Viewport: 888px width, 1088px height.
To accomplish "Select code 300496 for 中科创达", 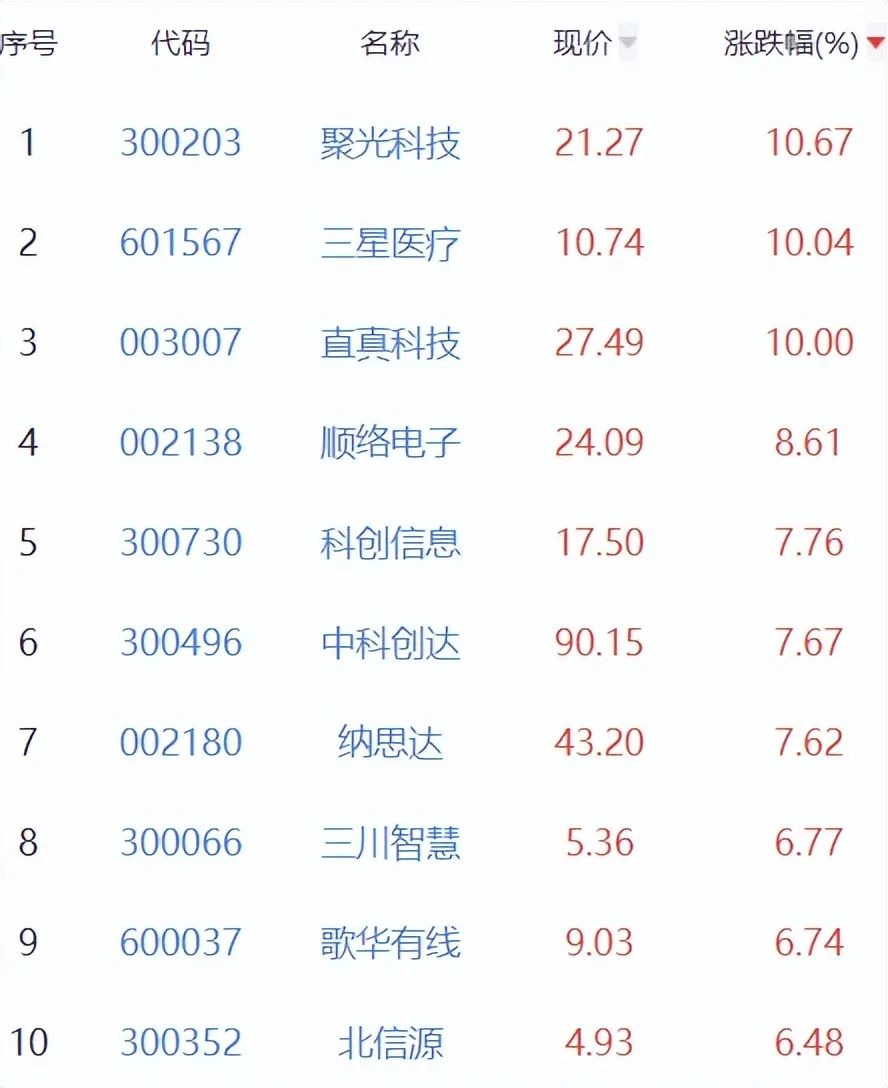I will [x=181, y=643].
